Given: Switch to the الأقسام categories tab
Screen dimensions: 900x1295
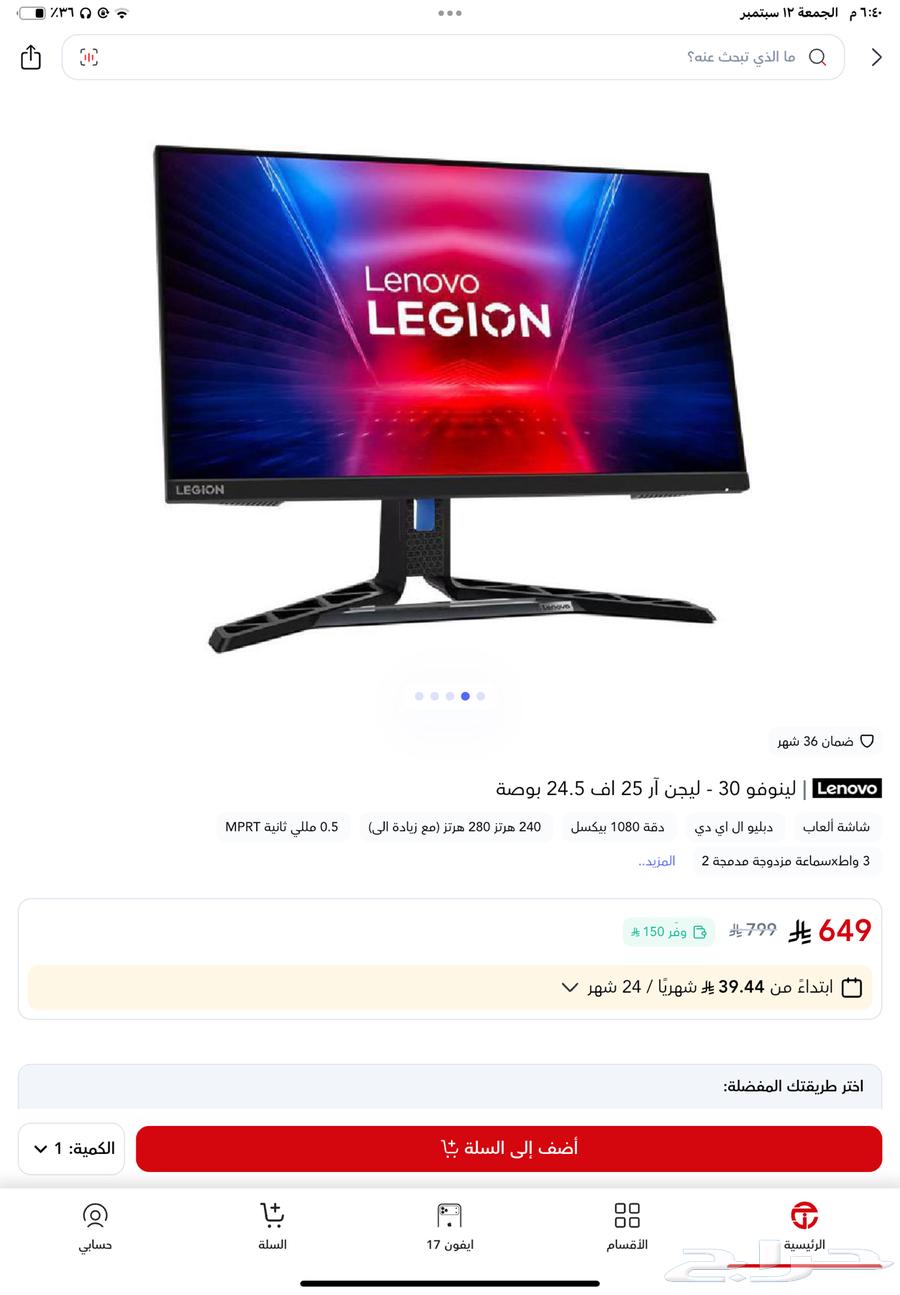Looking at the screenshot, I should point(627,1226).
